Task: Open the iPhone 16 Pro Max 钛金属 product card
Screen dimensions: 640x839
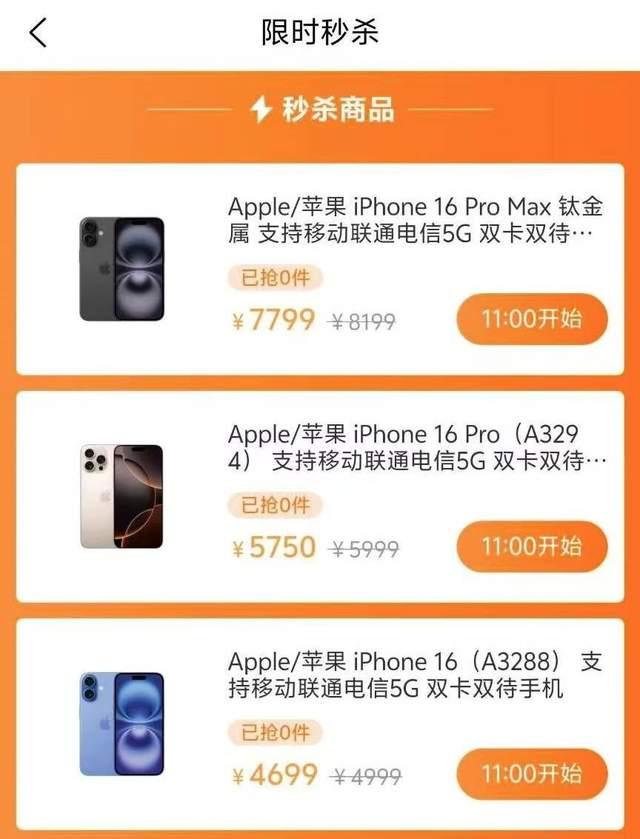Action: [x=400, y=220]
